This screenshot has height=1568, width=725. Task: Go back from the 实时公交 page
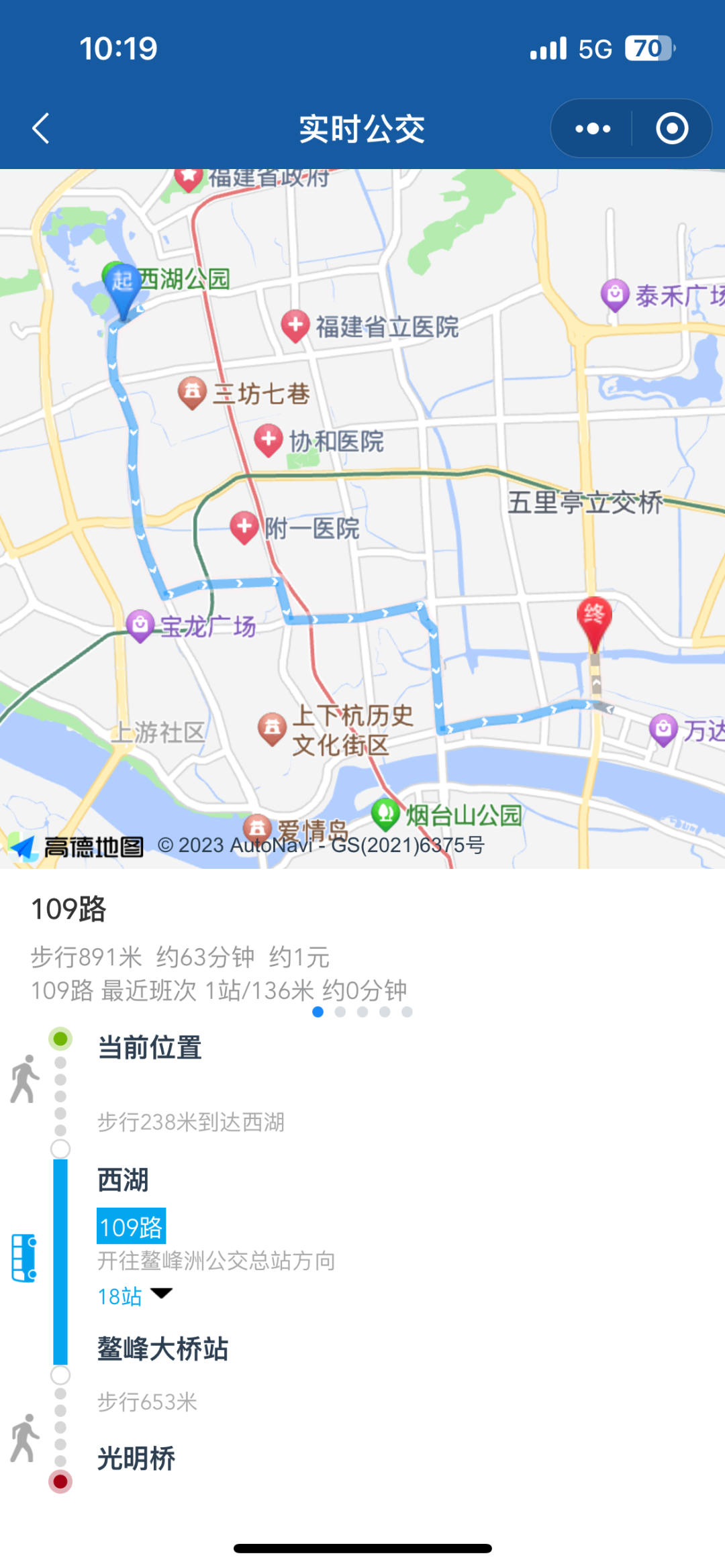pyautogui.click(x=41, y=128)
